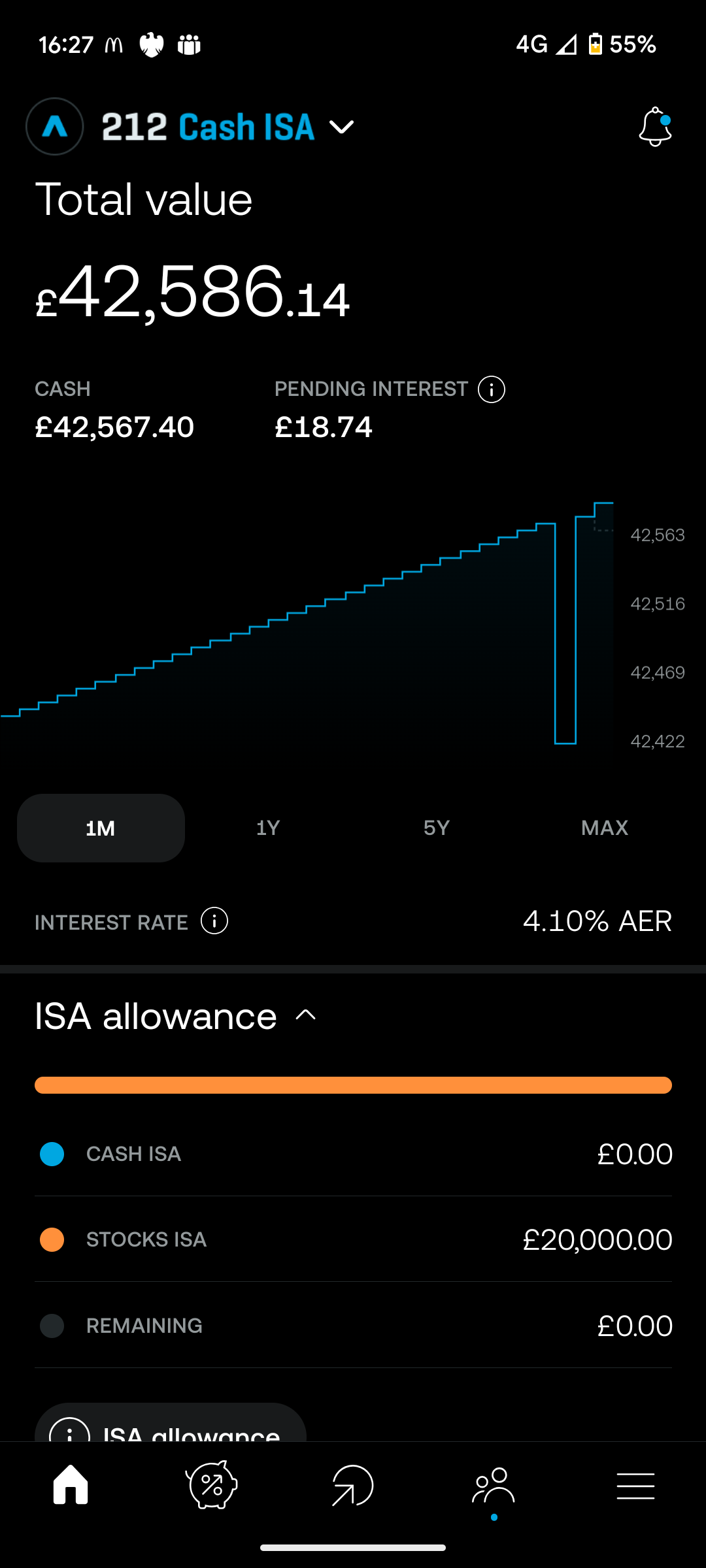Tap the ISA allowance info button
This screenshot has height=1568, width=706.
click(x=171, y=1423)
